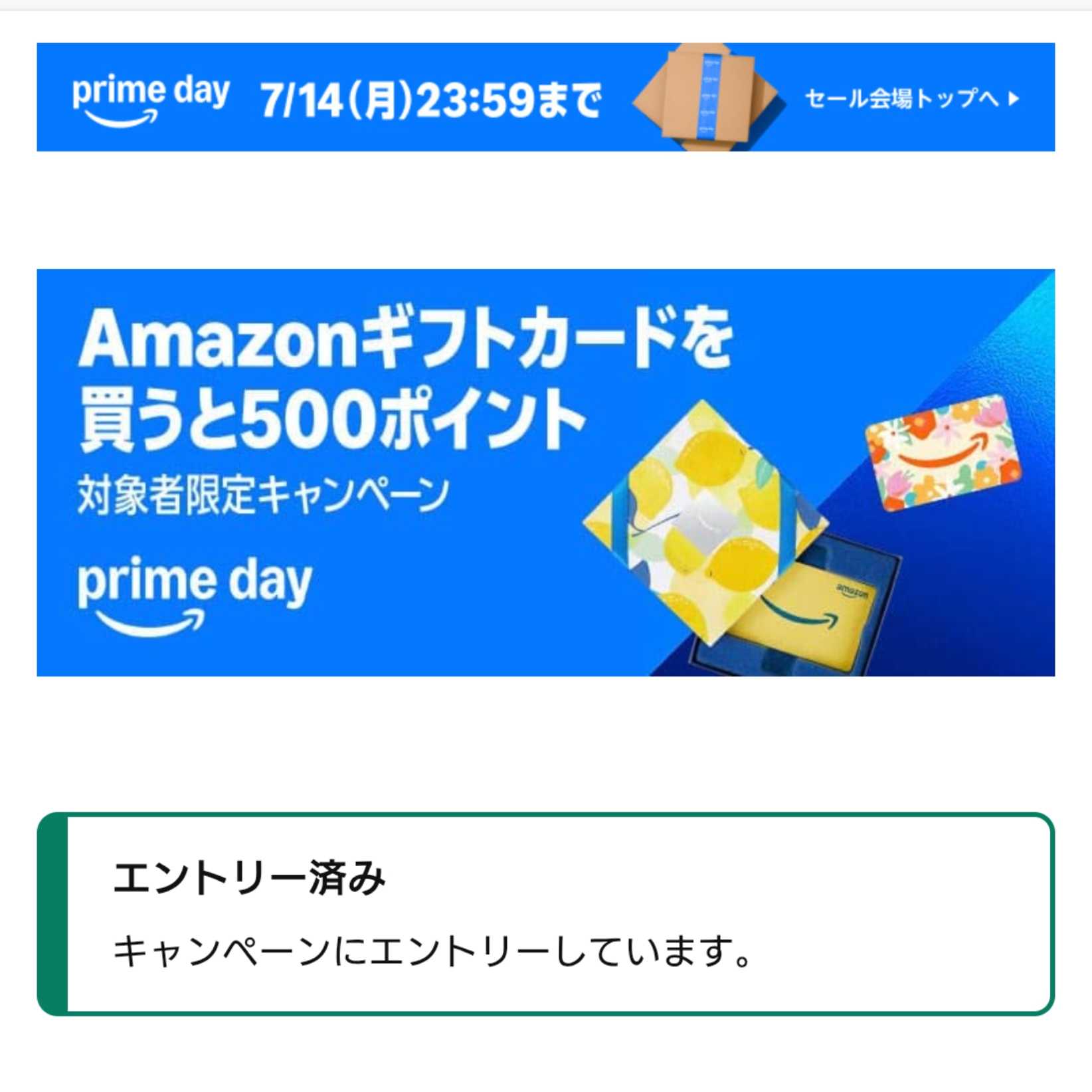Viewport: 1092px width, 1092px height.
Task: Open the セール会場トップへ link
Action: [911, 99]
